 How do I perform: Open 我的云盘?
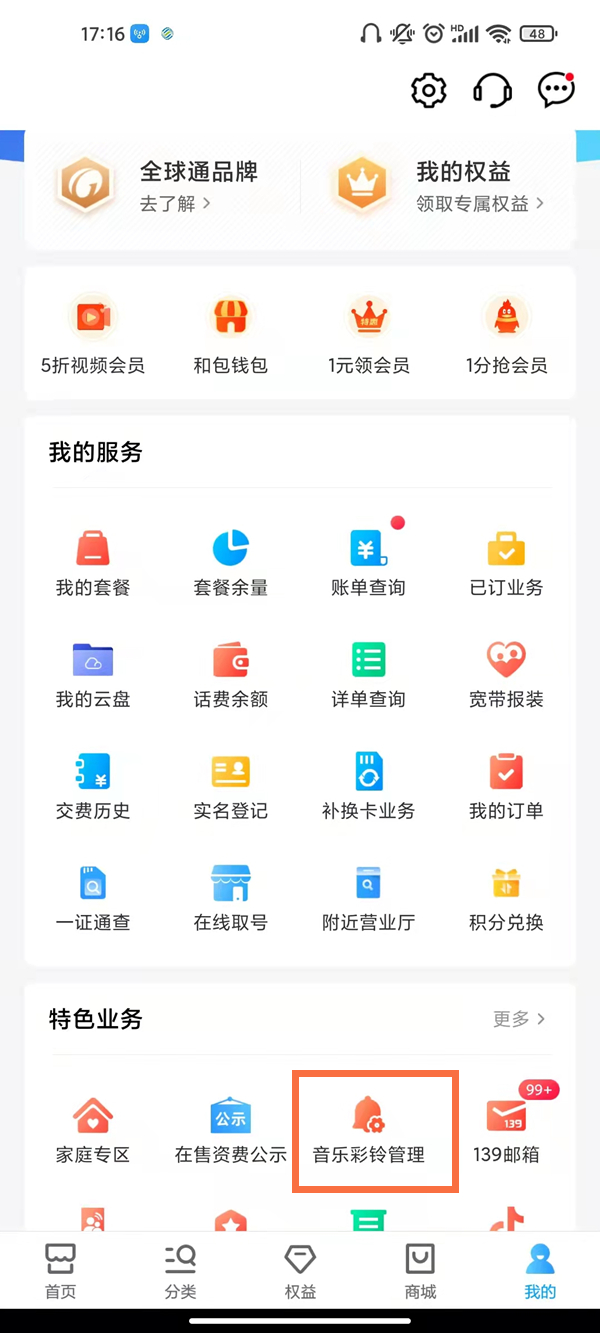(93, 674)
